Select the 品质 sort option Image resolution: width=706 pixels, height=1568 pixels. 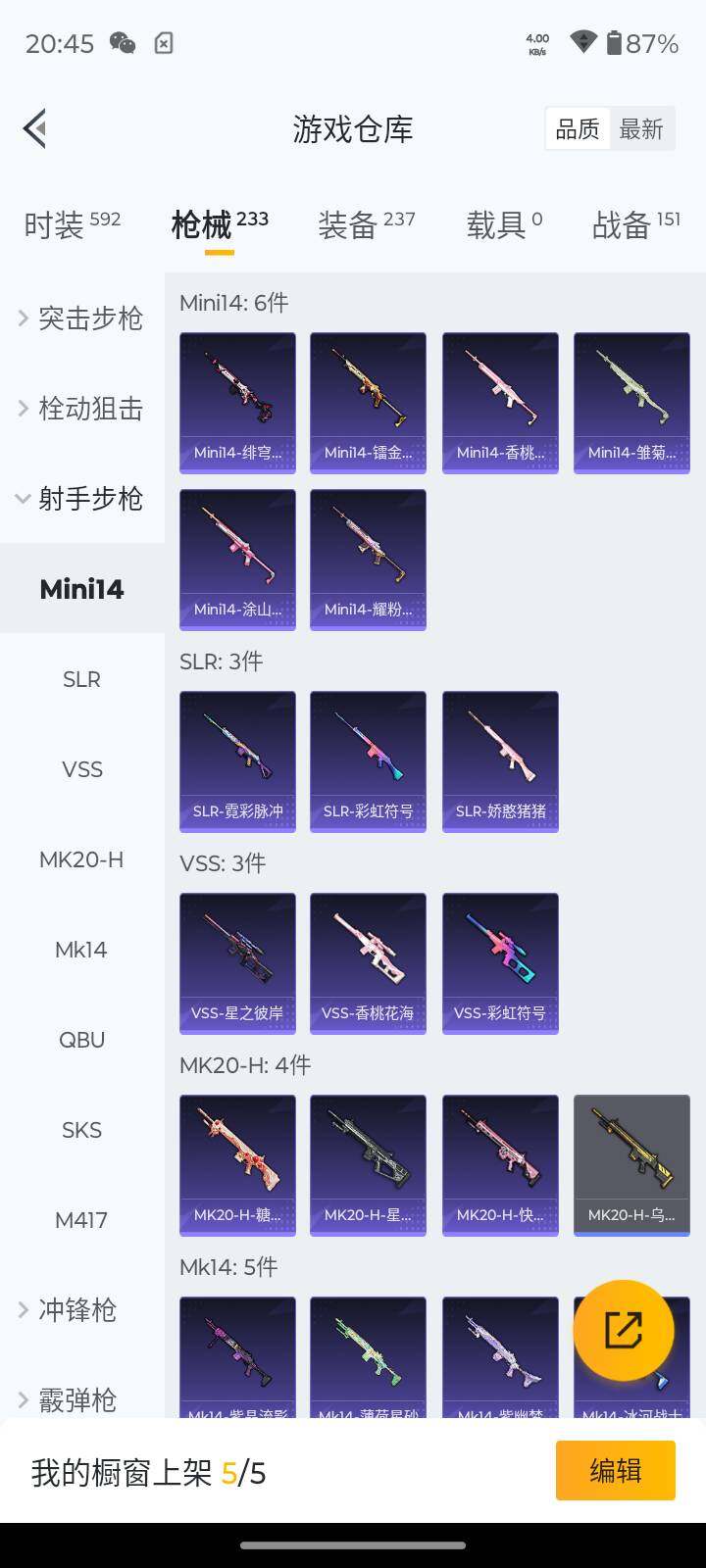[x=578, y=129]
